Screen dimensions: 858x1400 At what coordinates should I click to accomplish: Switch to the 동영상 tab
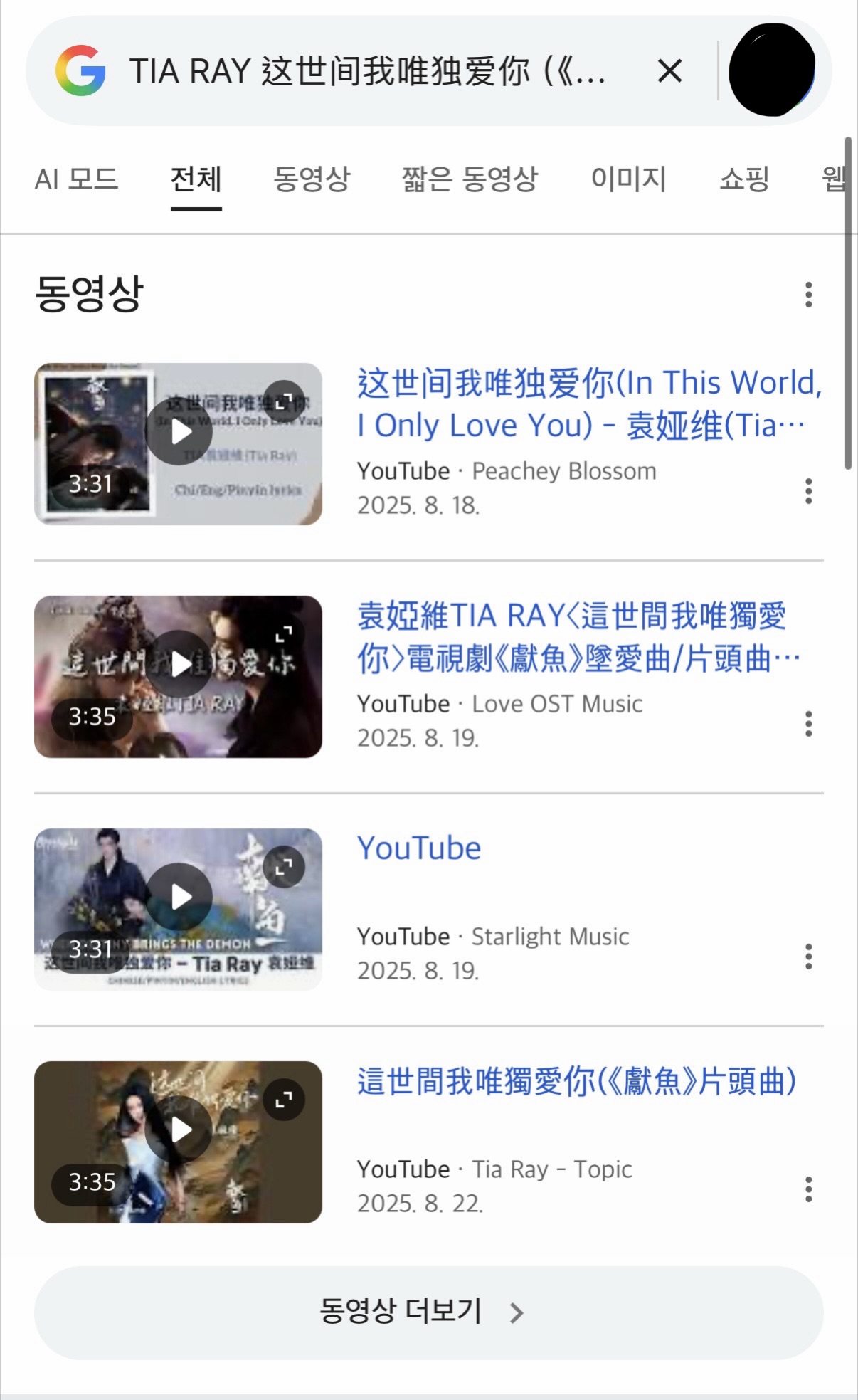click(x=312, y=179)
